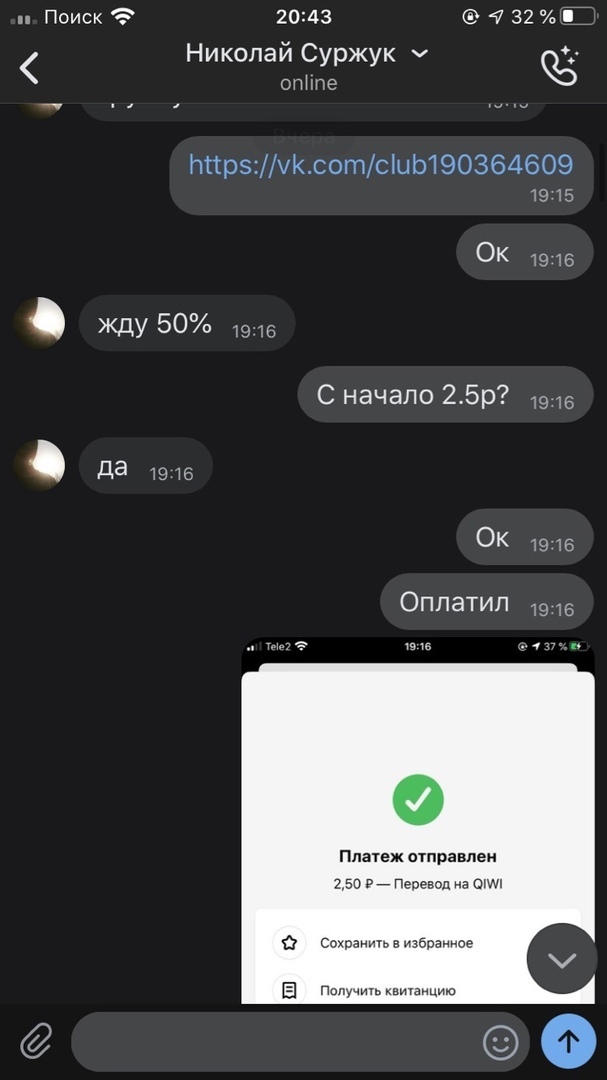Jump to the latest messages
Screen dimensions: 607x1080
[x=562, y=960]
